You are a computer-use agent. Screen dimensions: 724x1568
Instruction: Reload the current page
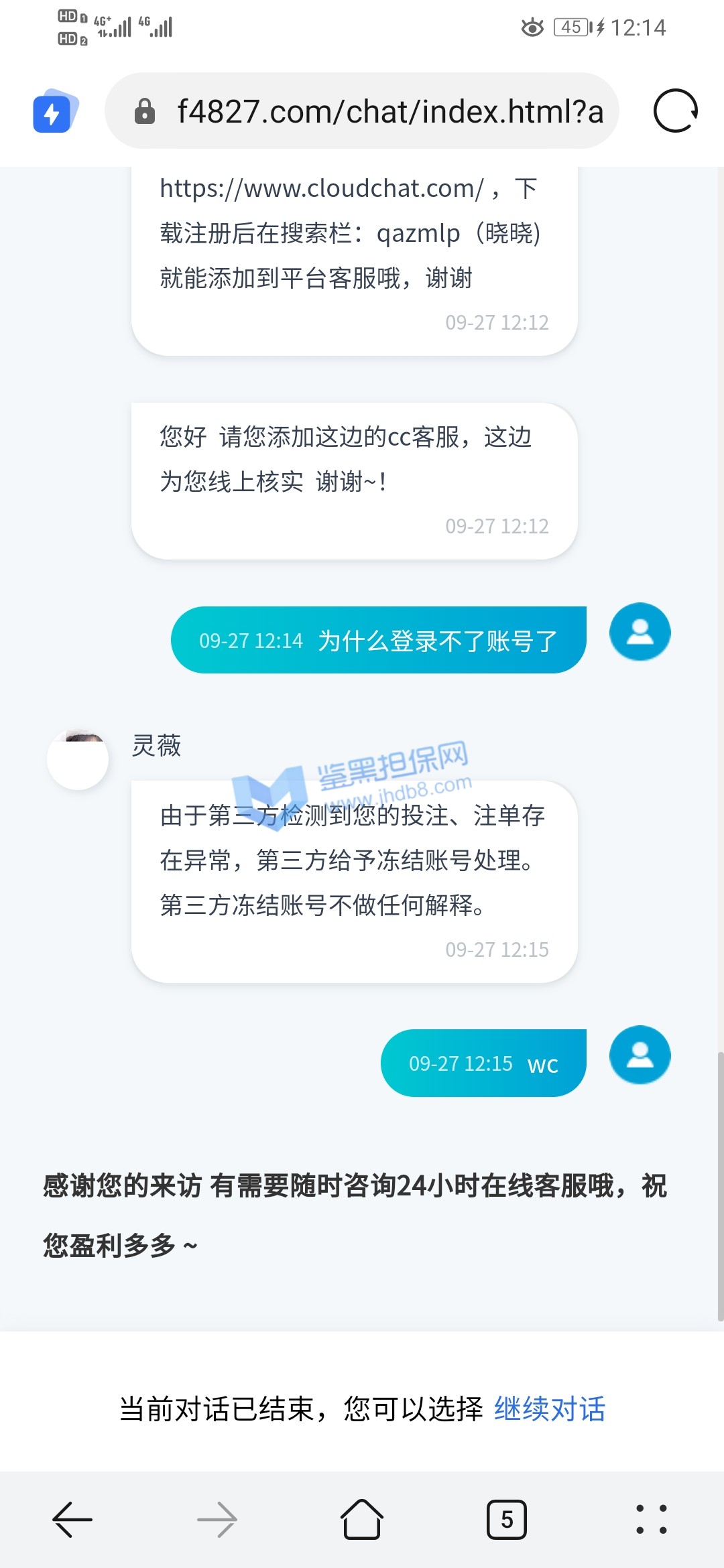coord(675,111)
